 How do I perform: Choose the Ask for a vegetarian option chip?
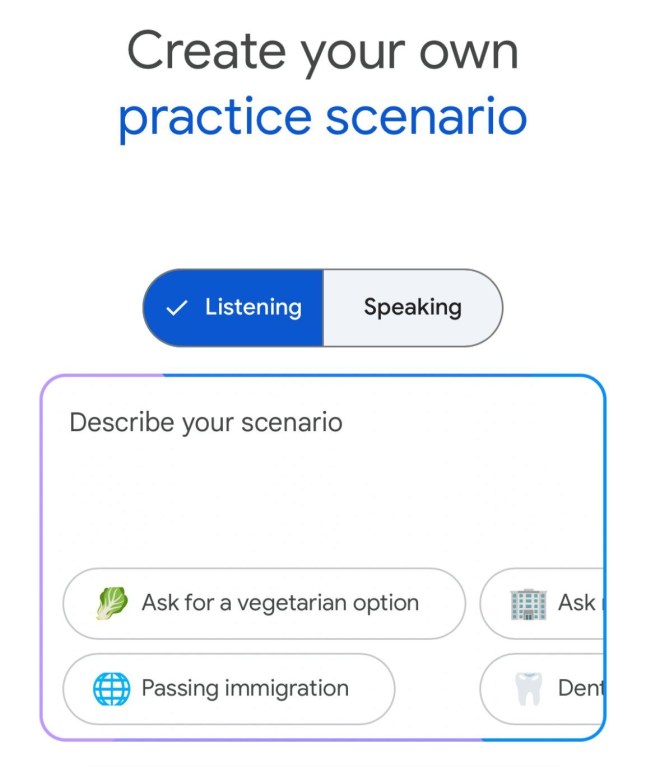tap(264, 603)
